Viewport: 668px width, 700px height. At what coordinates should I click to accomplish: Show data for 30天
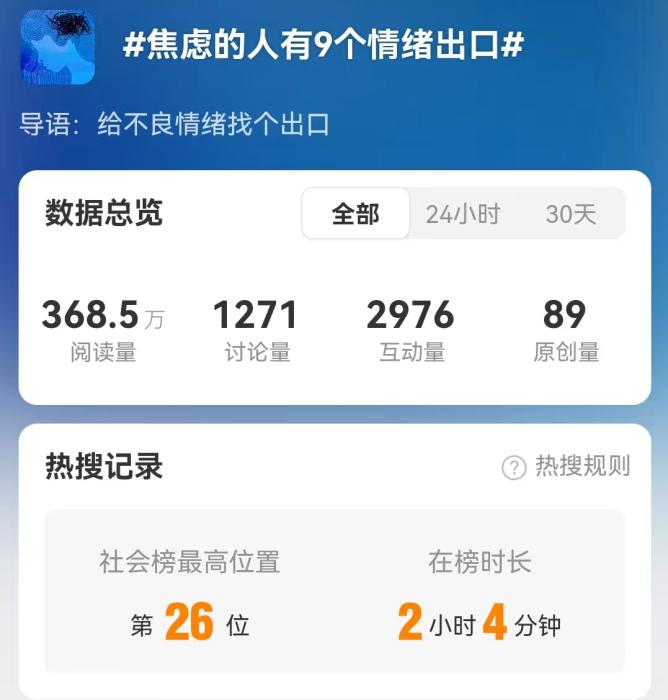tap(571, 214)
